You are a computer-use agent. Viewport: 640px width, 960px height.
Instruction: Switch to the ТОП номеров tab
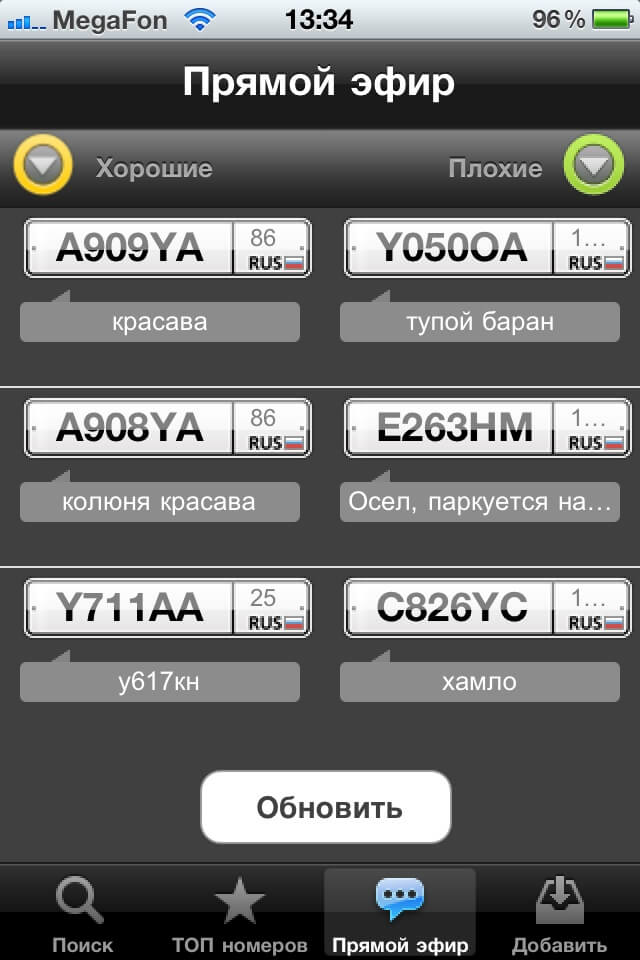click(x=240, y=915)
